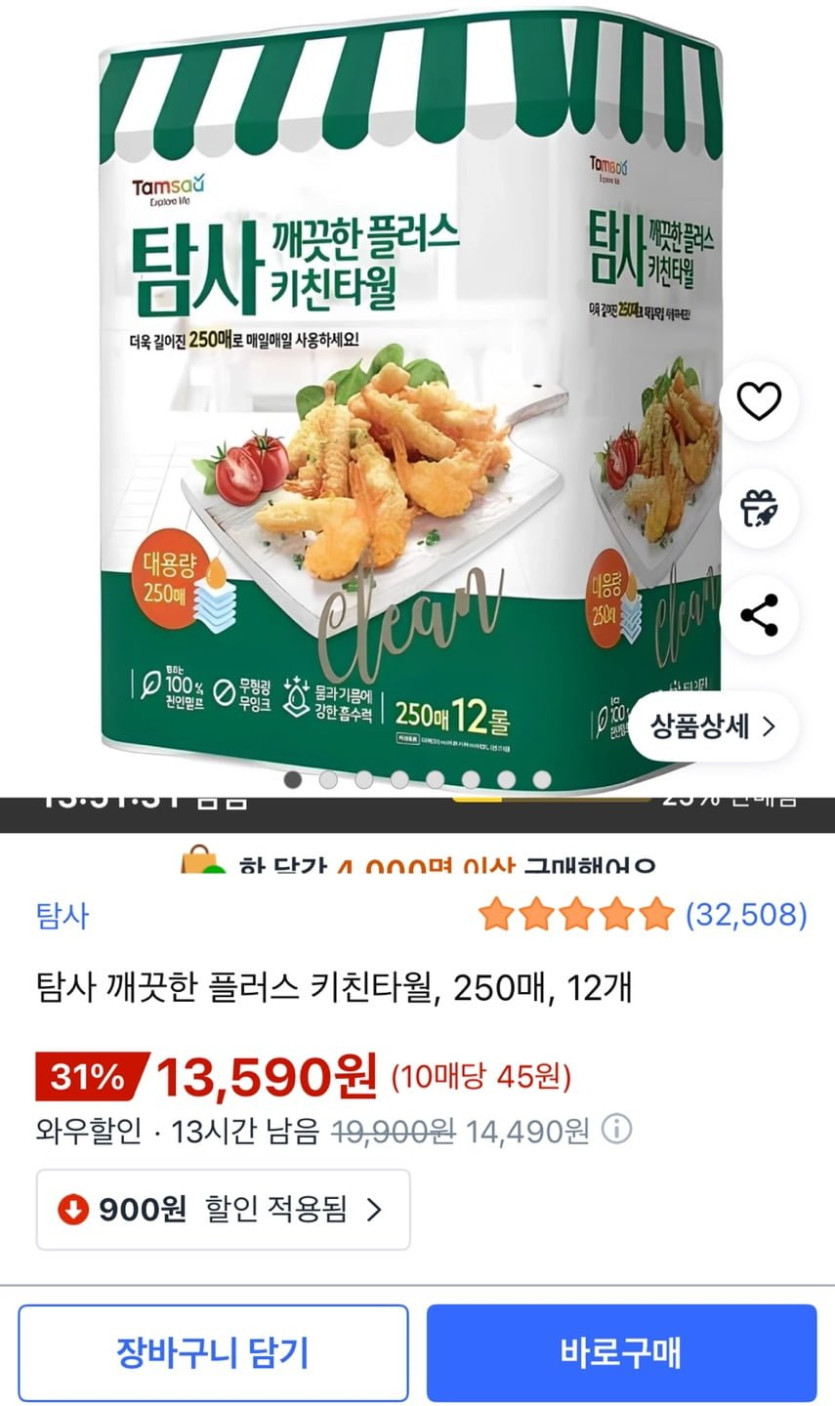The width and height of the screenshot is (835, 1406).
Task: Open 상품상세 product details
Action: (x=713, y=726)
